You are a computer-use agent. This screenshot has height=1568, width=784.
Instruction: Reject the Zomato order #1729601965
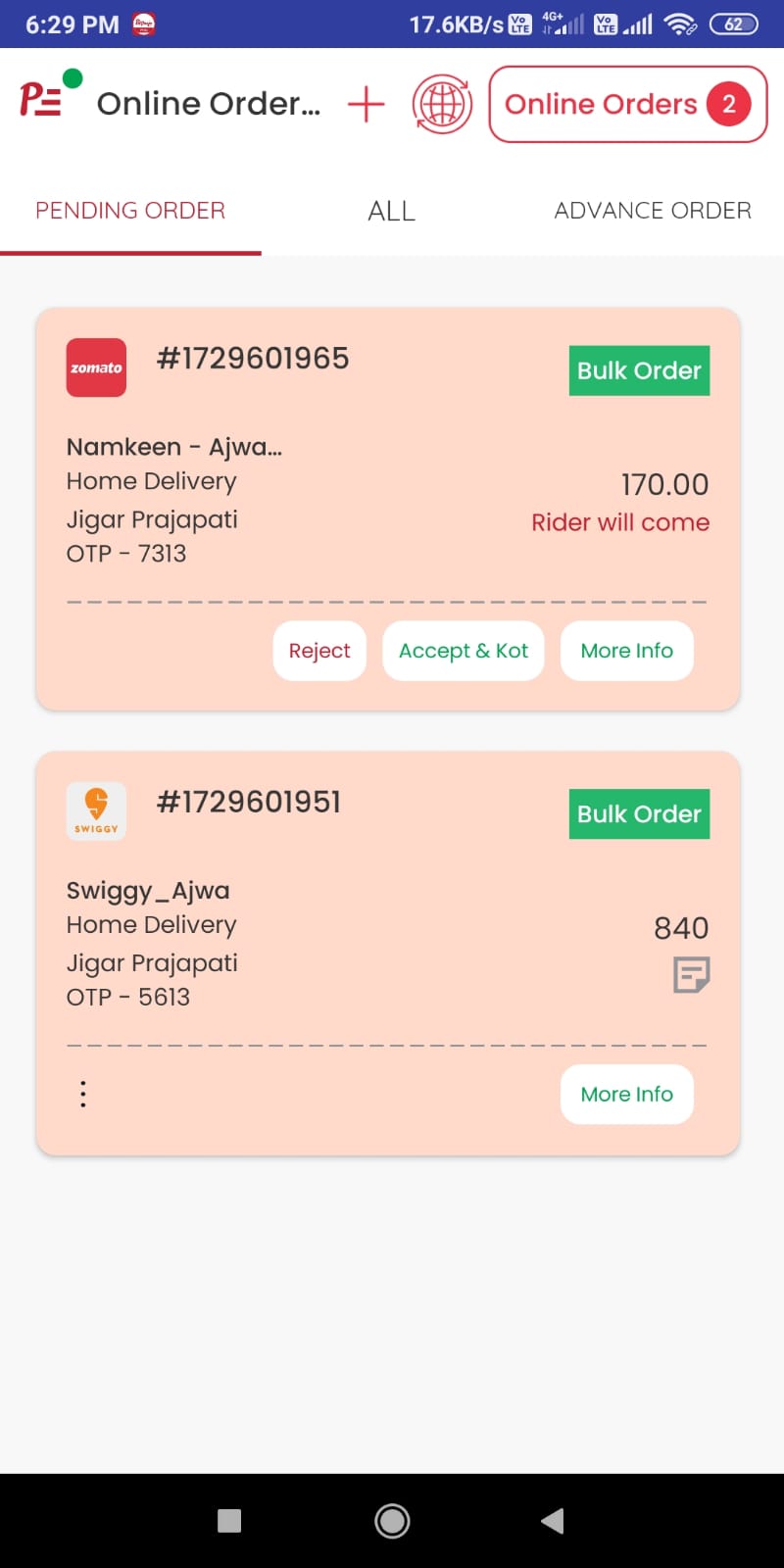[319, 651]
